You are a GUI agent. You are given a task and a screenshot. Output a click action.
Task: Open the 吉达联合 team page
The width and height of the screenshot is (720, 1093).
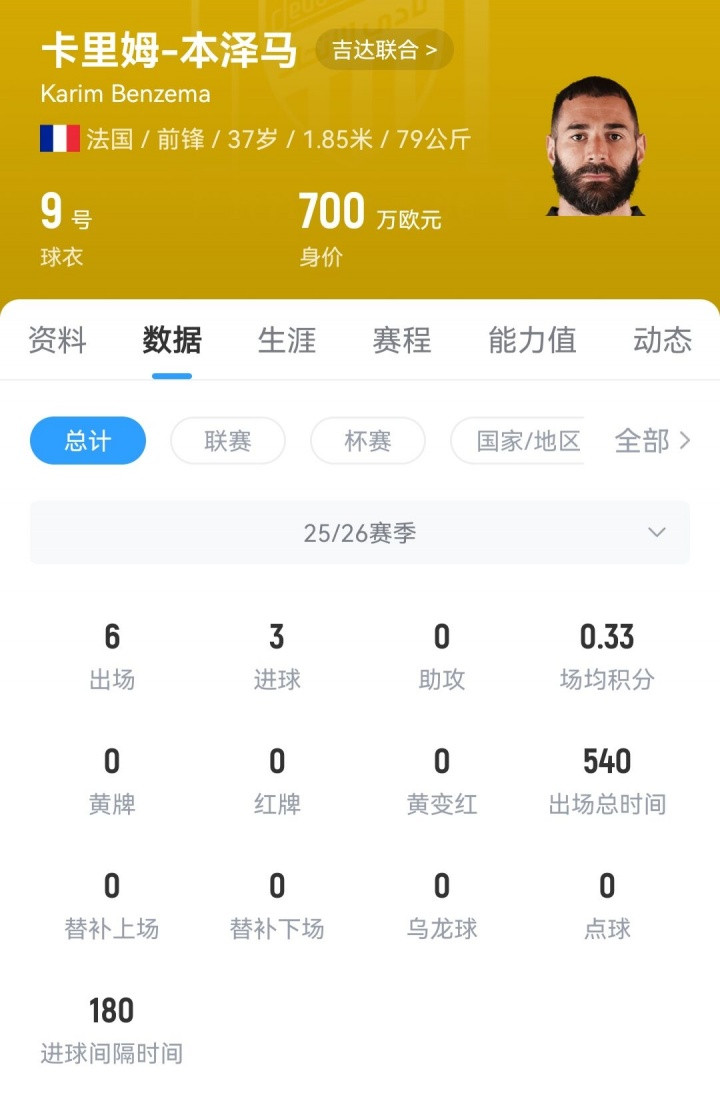[x=384, y=50]
